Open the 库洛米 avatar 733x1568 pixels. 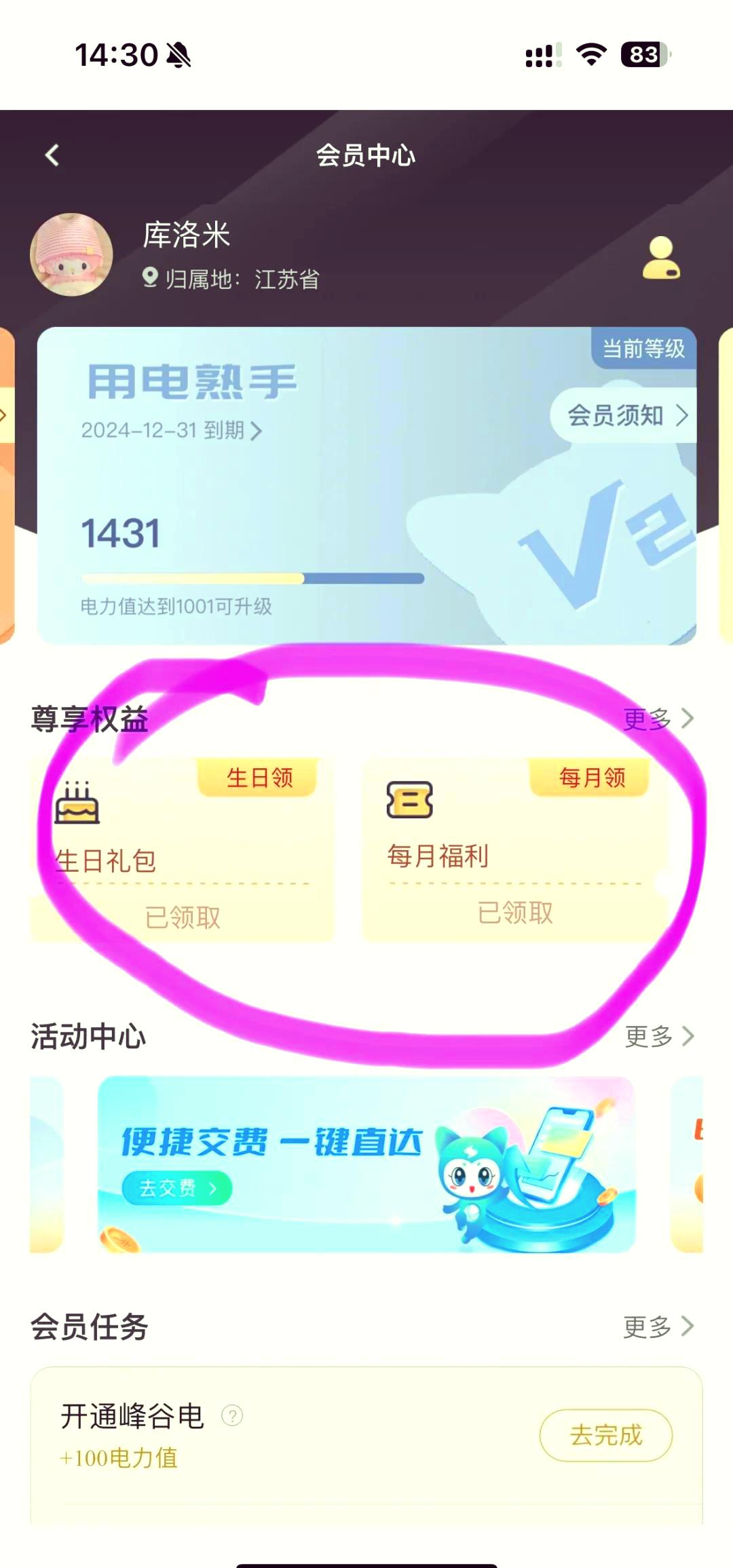[x=71, y=255]
